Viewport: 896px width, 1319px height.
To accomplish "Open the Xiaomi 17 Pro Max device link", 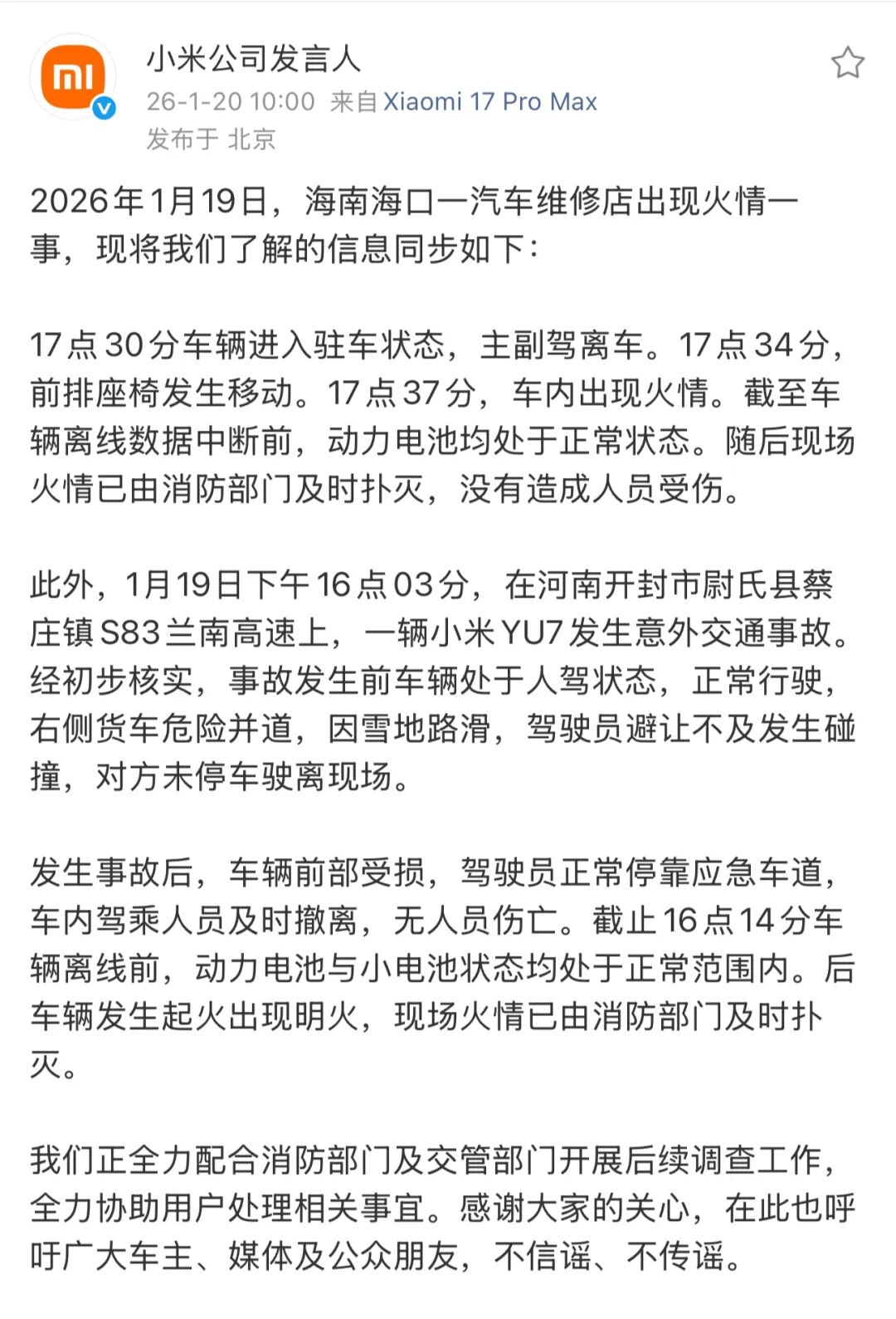I will pos(489,102).
